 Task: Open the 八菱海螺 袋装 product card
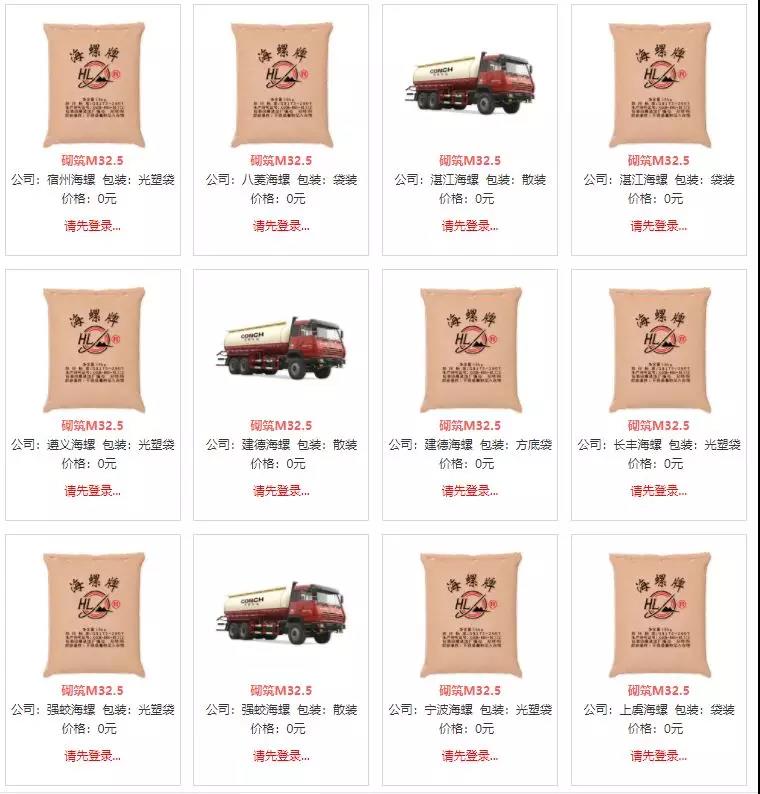pyautogui.click(x=281, y=86)
